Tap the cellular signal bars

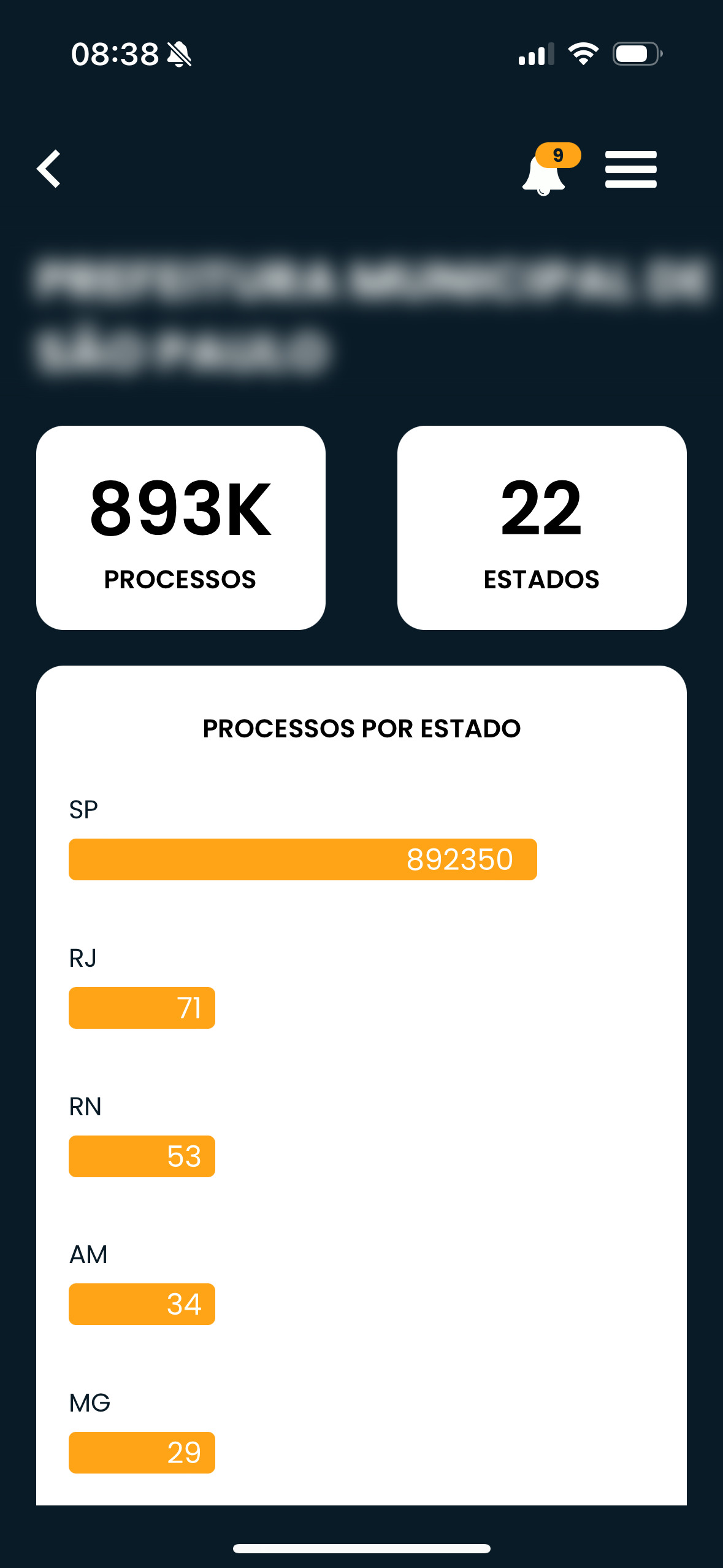point(535,54)
